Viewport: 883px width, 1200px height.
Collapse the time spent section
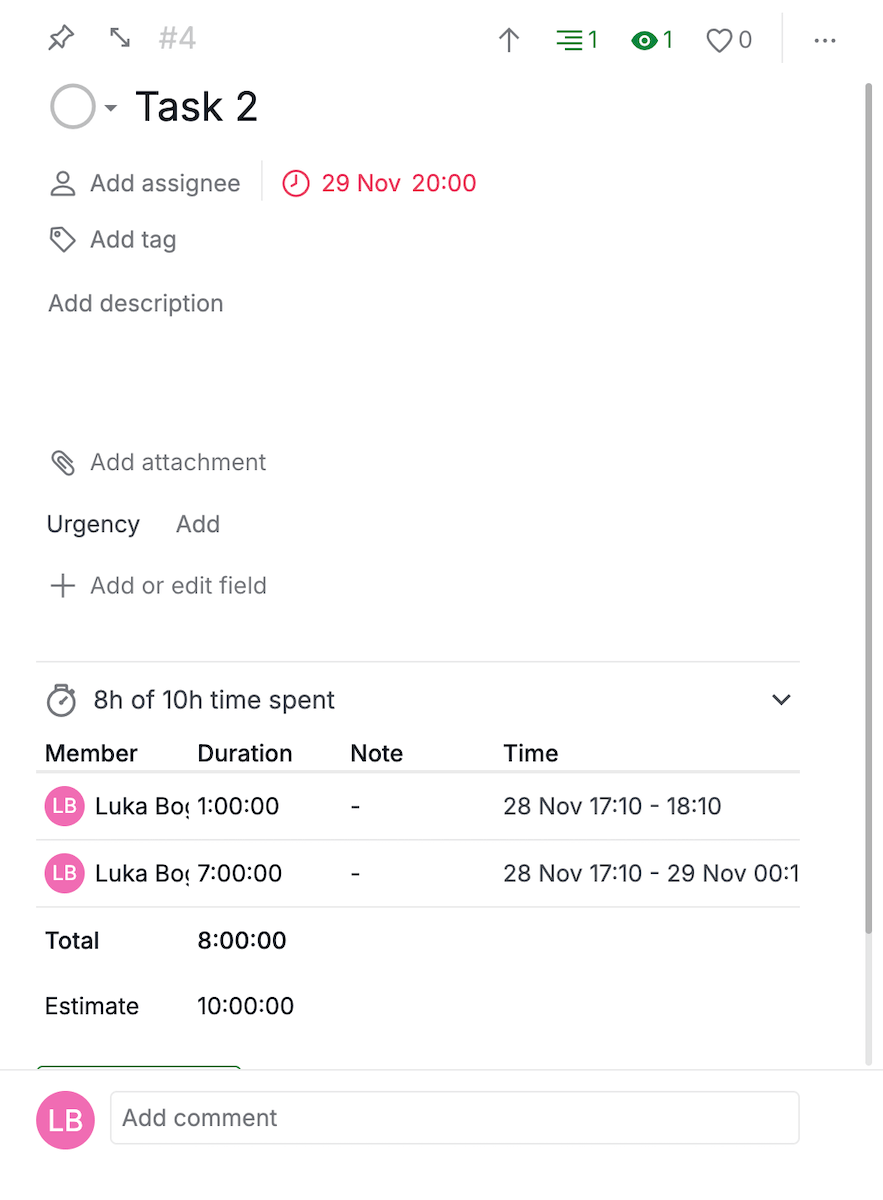[781, 700]
